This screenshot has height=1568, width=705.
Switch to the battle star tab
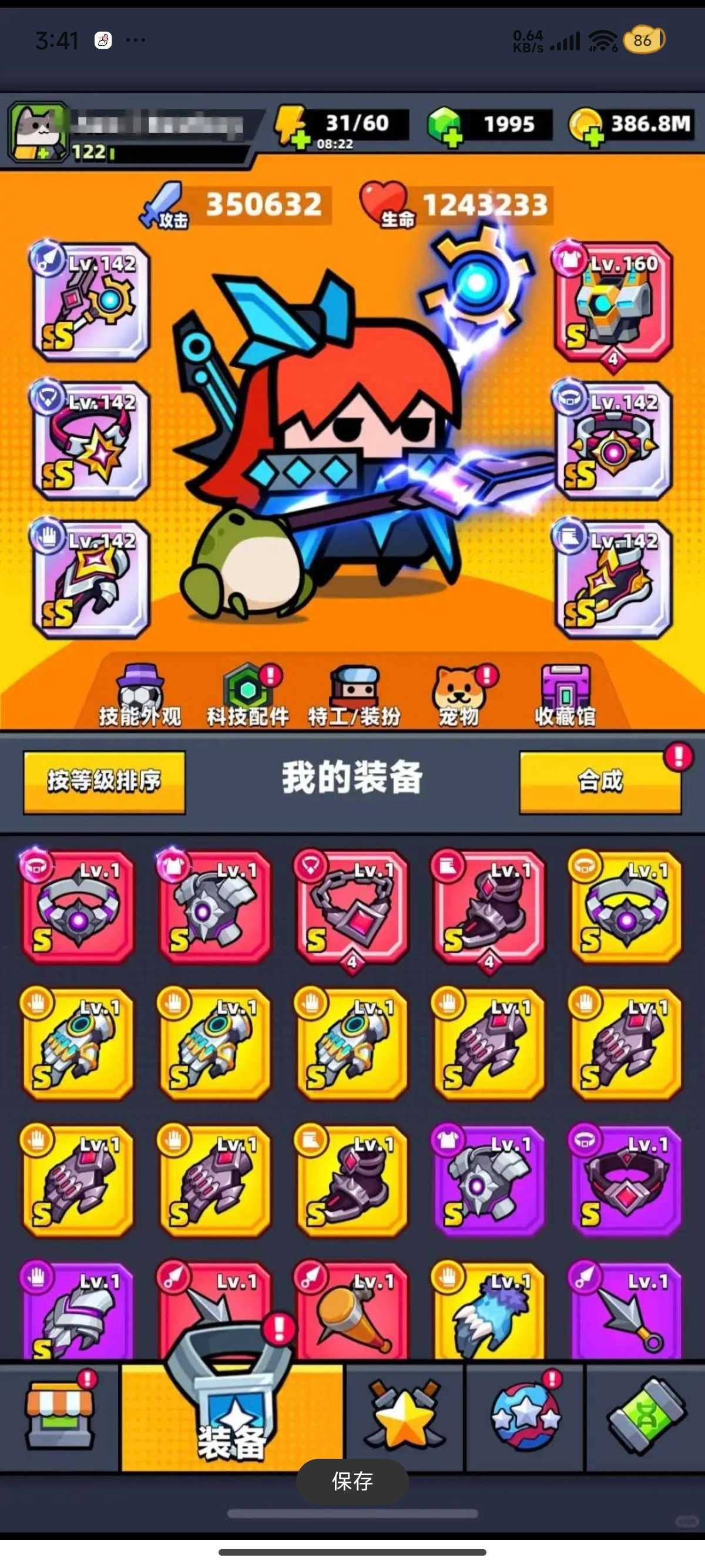(404, 1416)
